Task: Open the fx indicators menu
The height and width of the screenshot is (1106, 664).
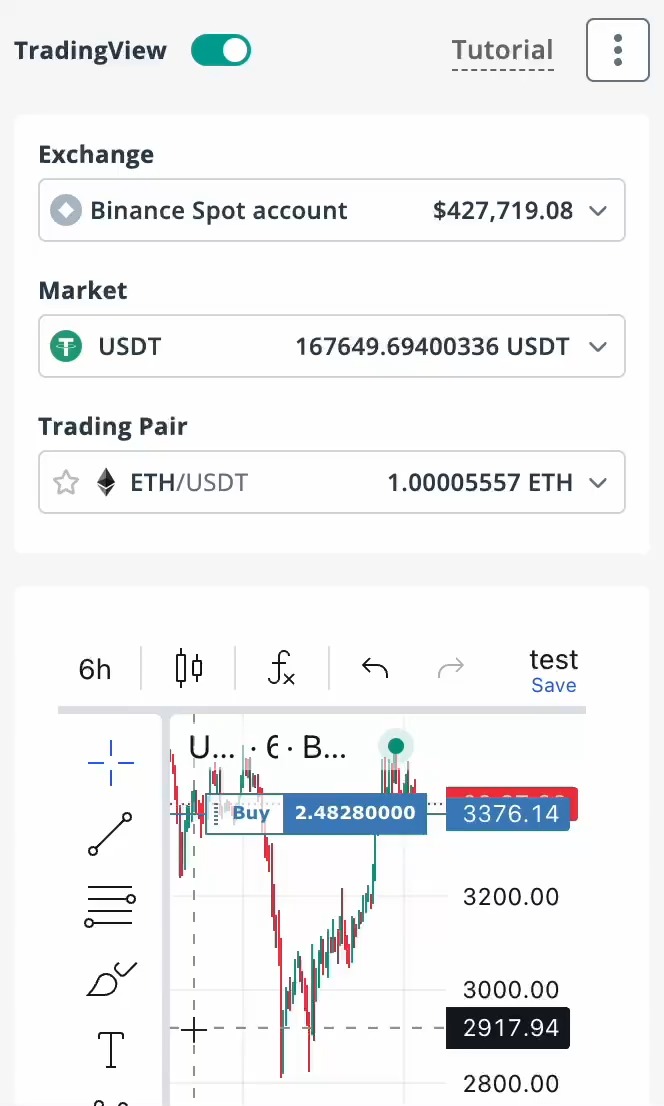Action: click(x=282, y=668)
